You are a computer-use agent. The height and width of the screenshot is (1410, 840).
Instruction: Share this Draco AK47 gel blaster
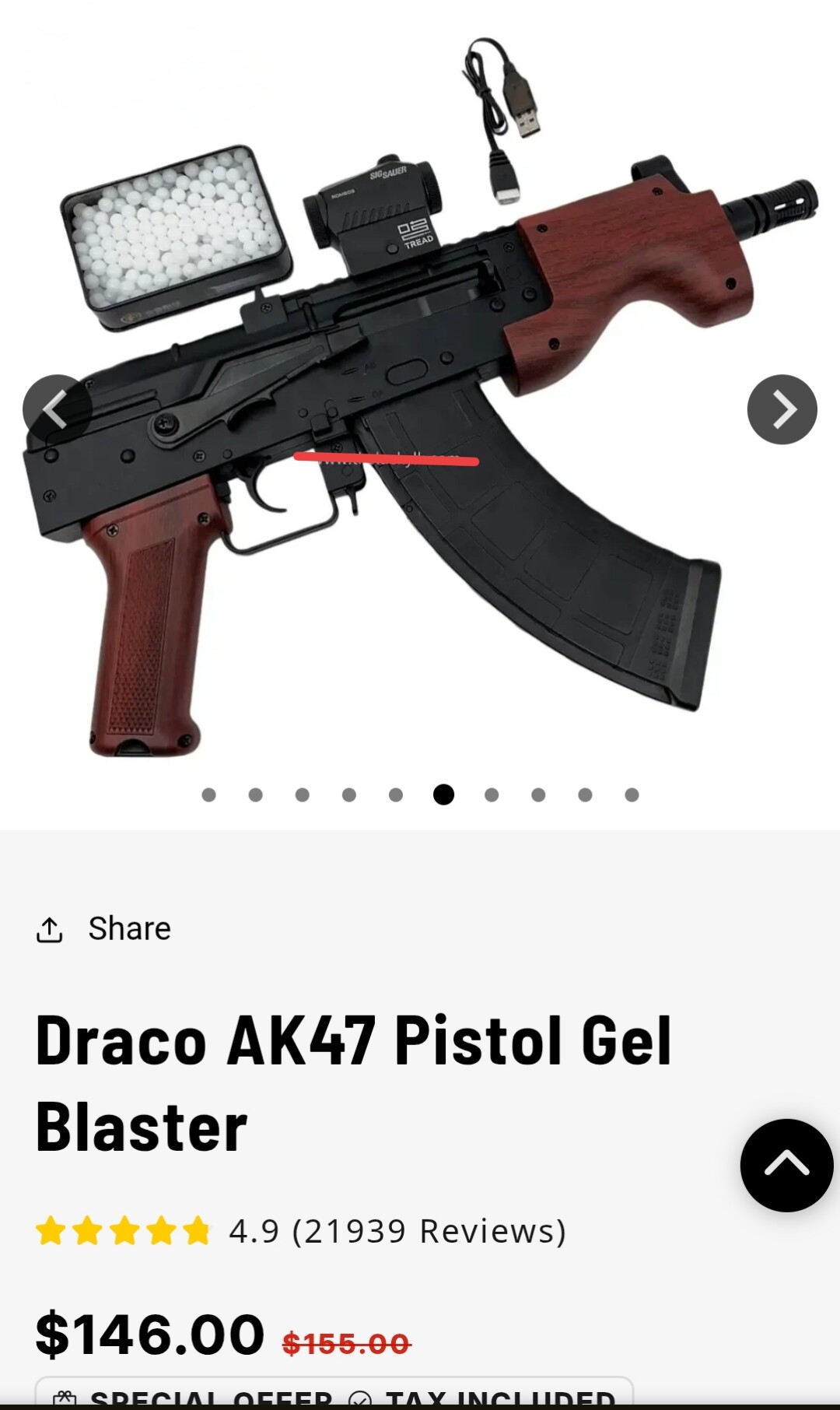[x=104, y=928]
